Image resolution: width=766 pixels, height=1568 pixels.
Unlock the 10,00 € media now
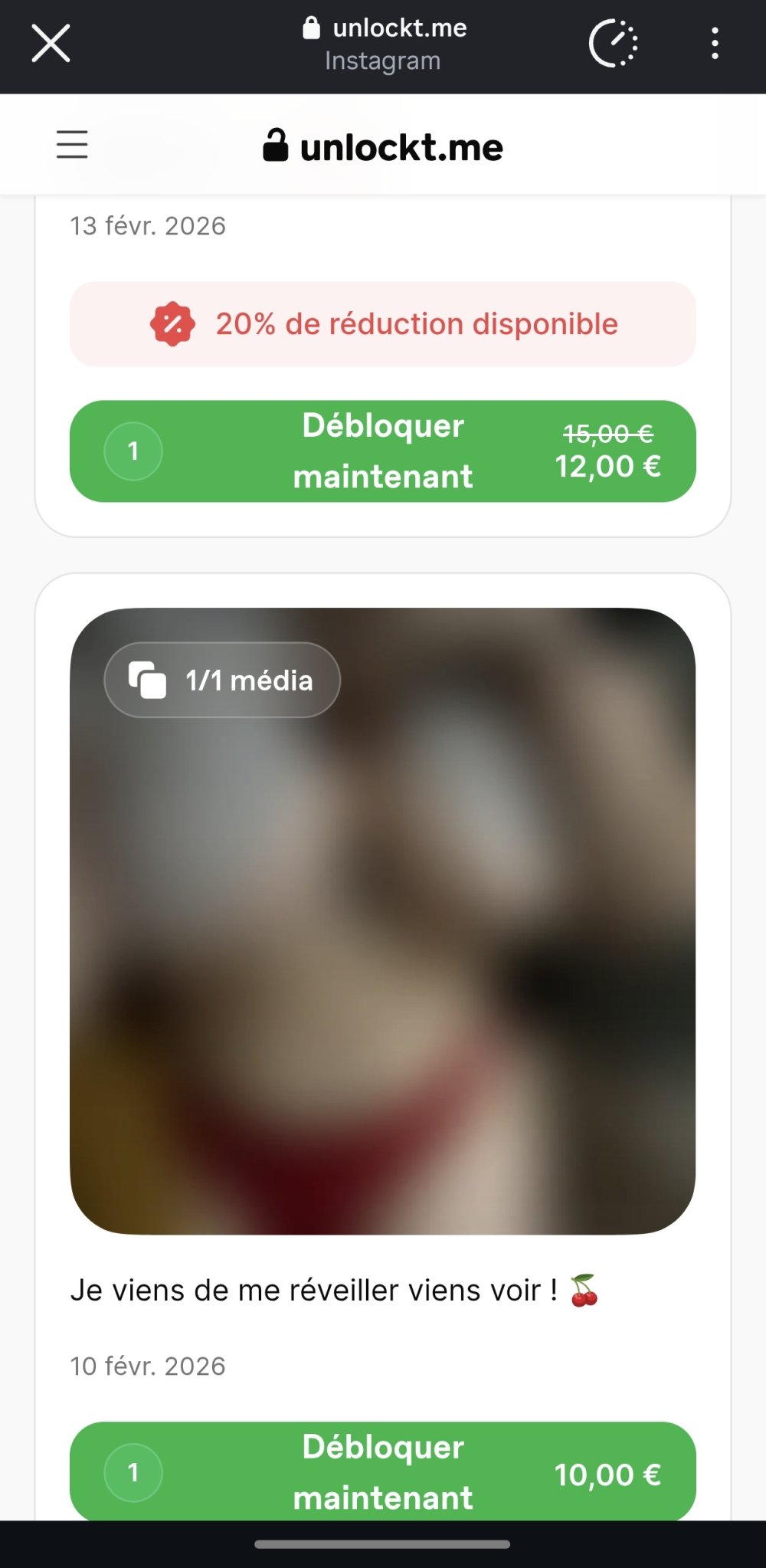(383, 1471)
